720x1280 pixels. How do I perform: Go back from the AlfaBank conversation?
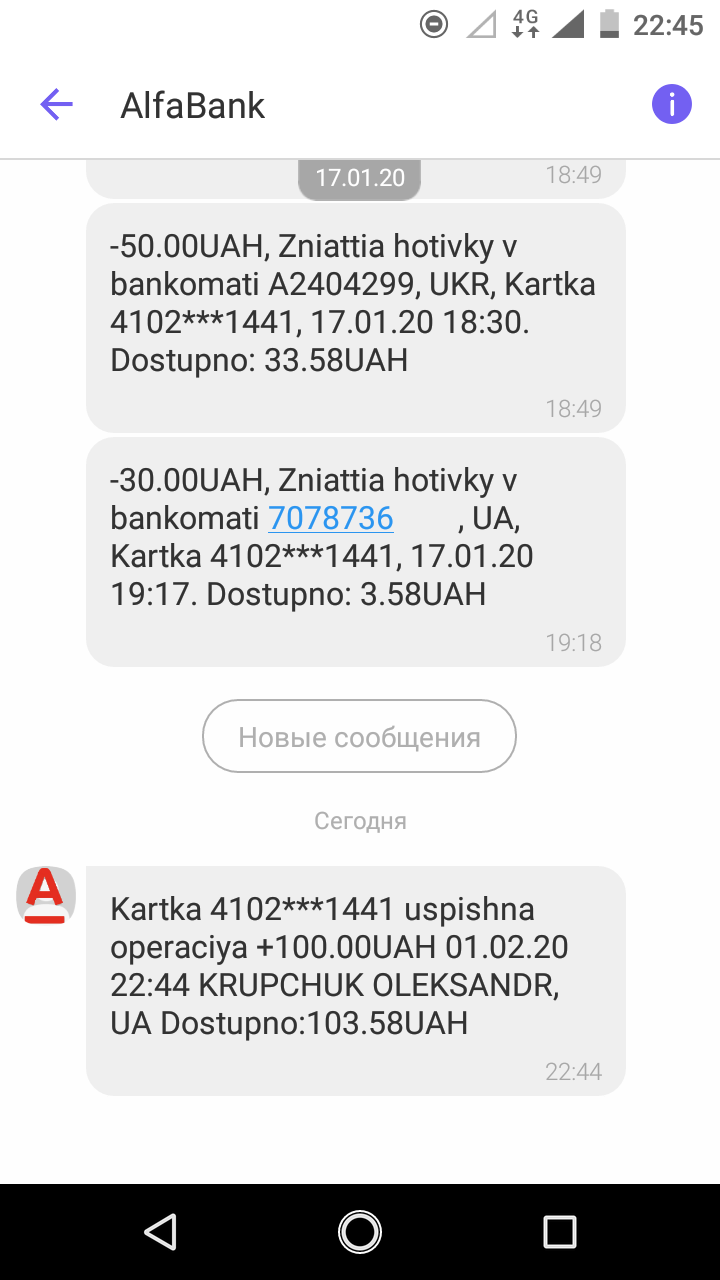tap(56, 104)
